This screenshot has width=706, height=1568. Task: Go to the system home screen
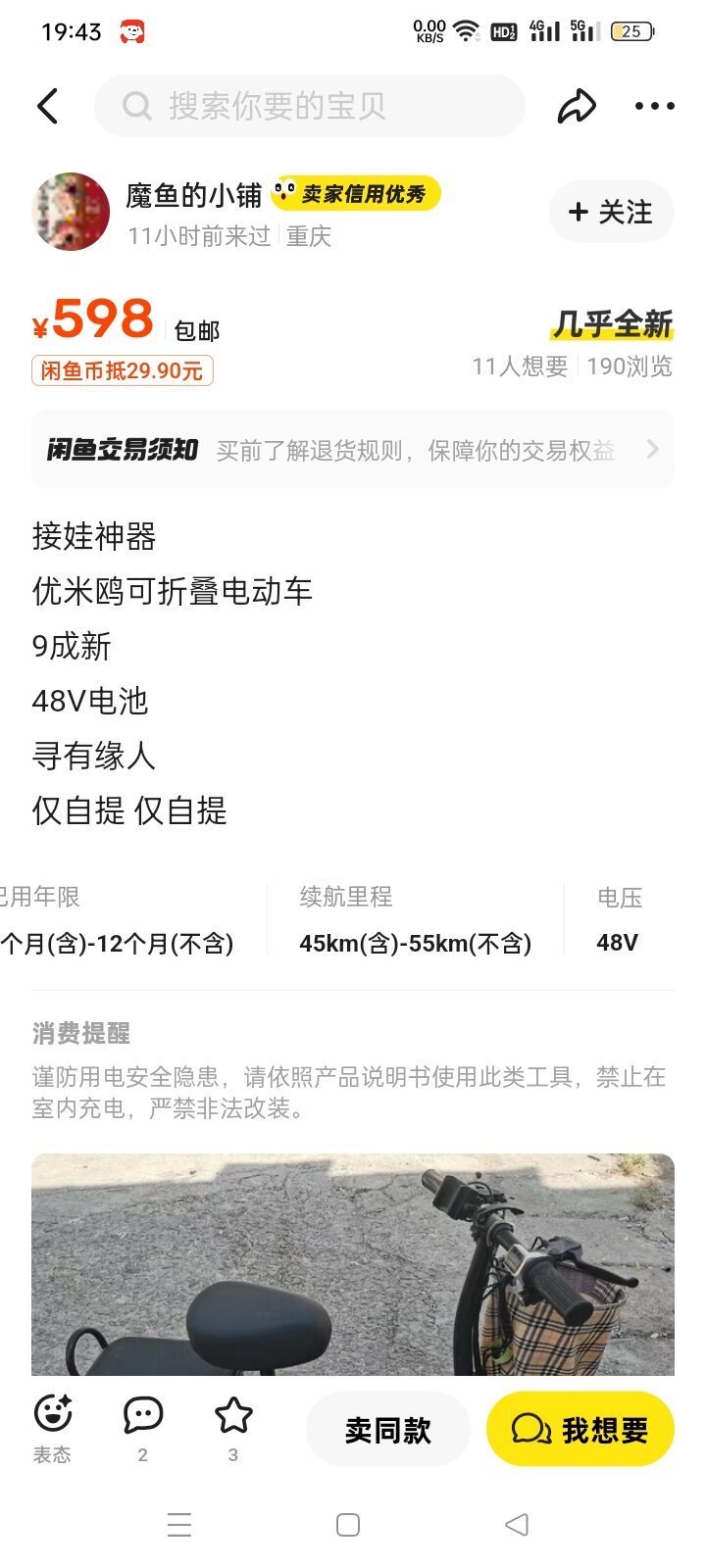coord(348,1525)
